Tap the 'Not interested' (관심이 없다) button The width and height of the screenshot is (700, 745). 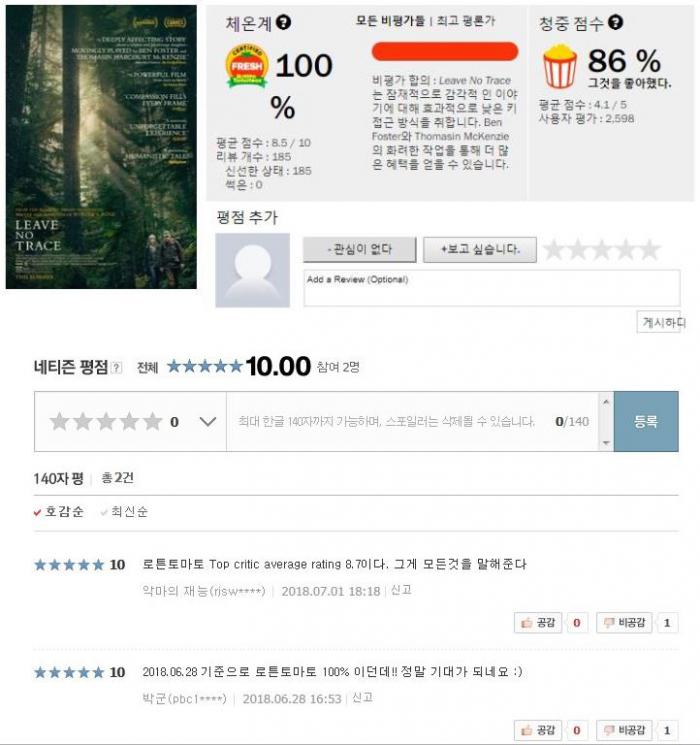[x=347, y=249]
